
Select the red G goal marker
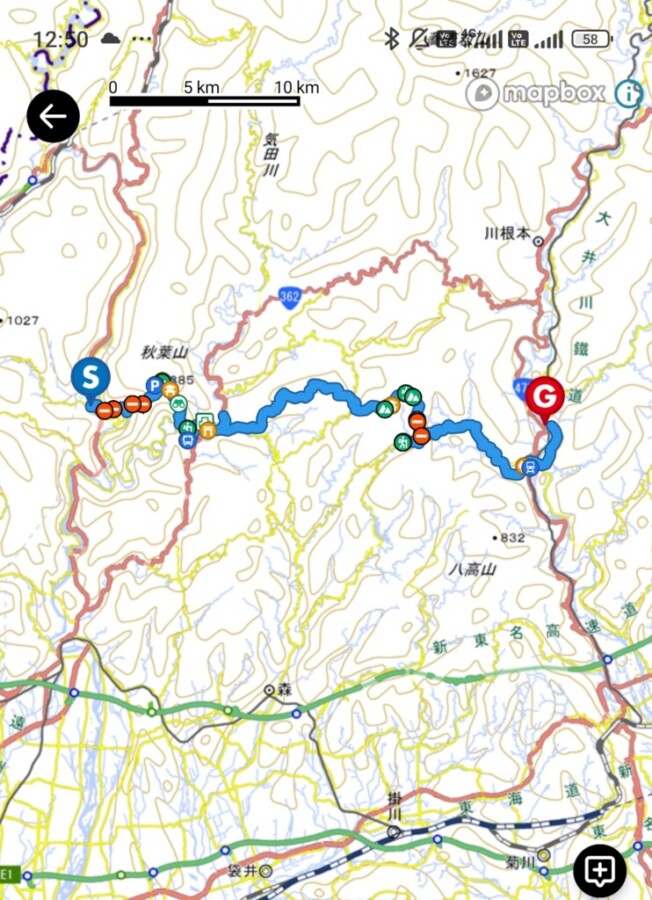click(x=545, y=397)
